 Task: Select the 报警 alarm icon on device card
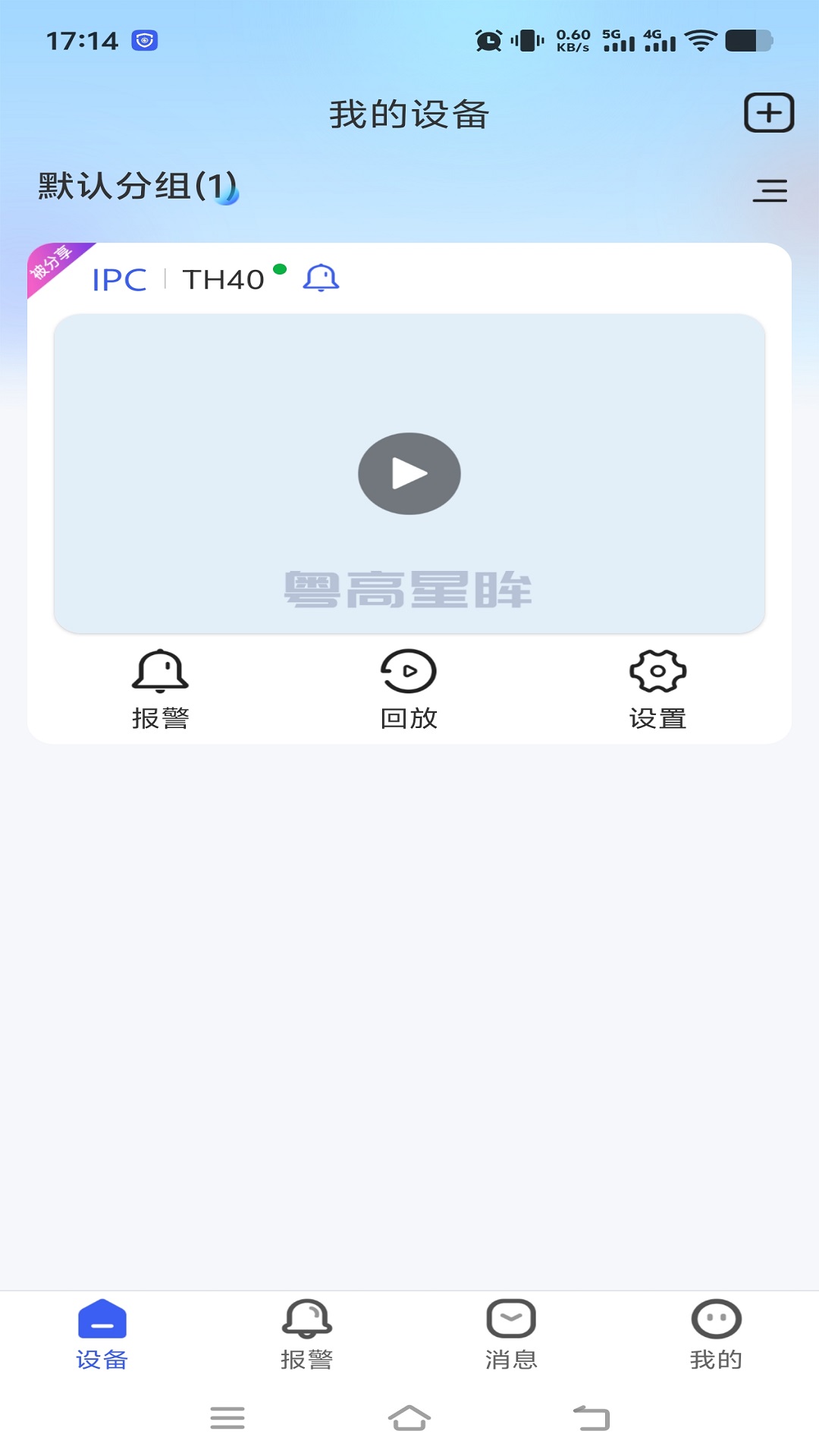(160, 682)
